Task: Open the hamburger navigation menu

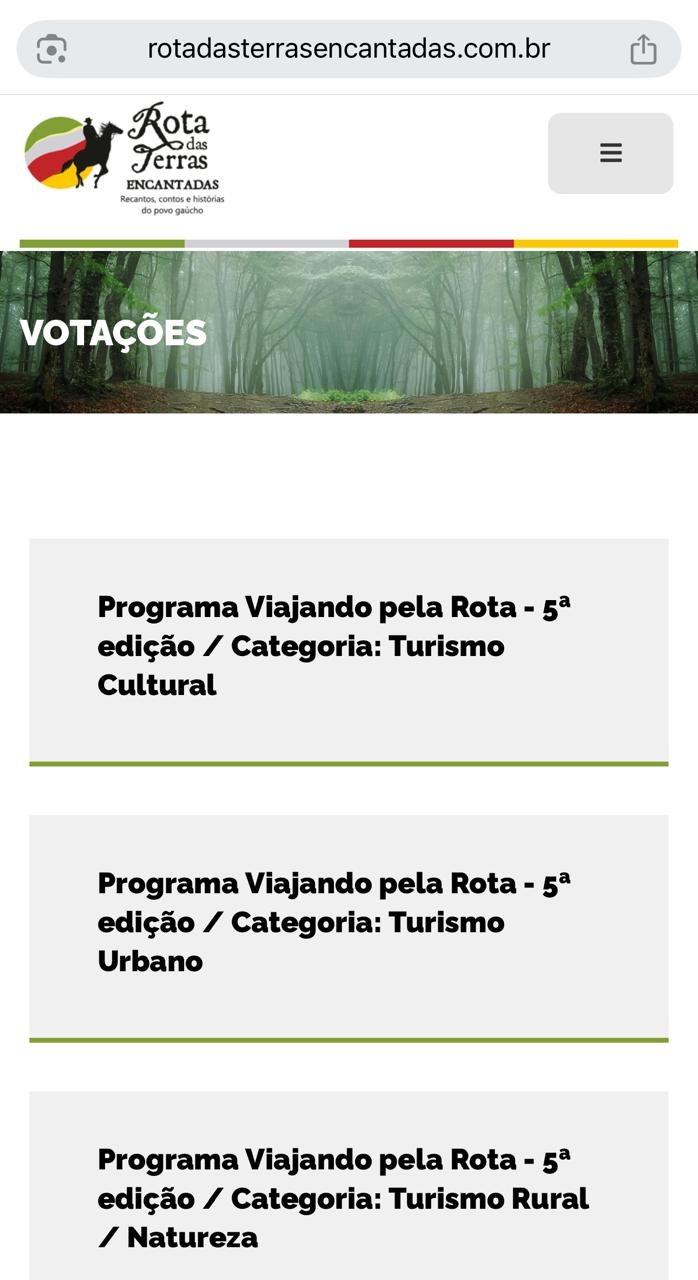Action: click(610, 153)
